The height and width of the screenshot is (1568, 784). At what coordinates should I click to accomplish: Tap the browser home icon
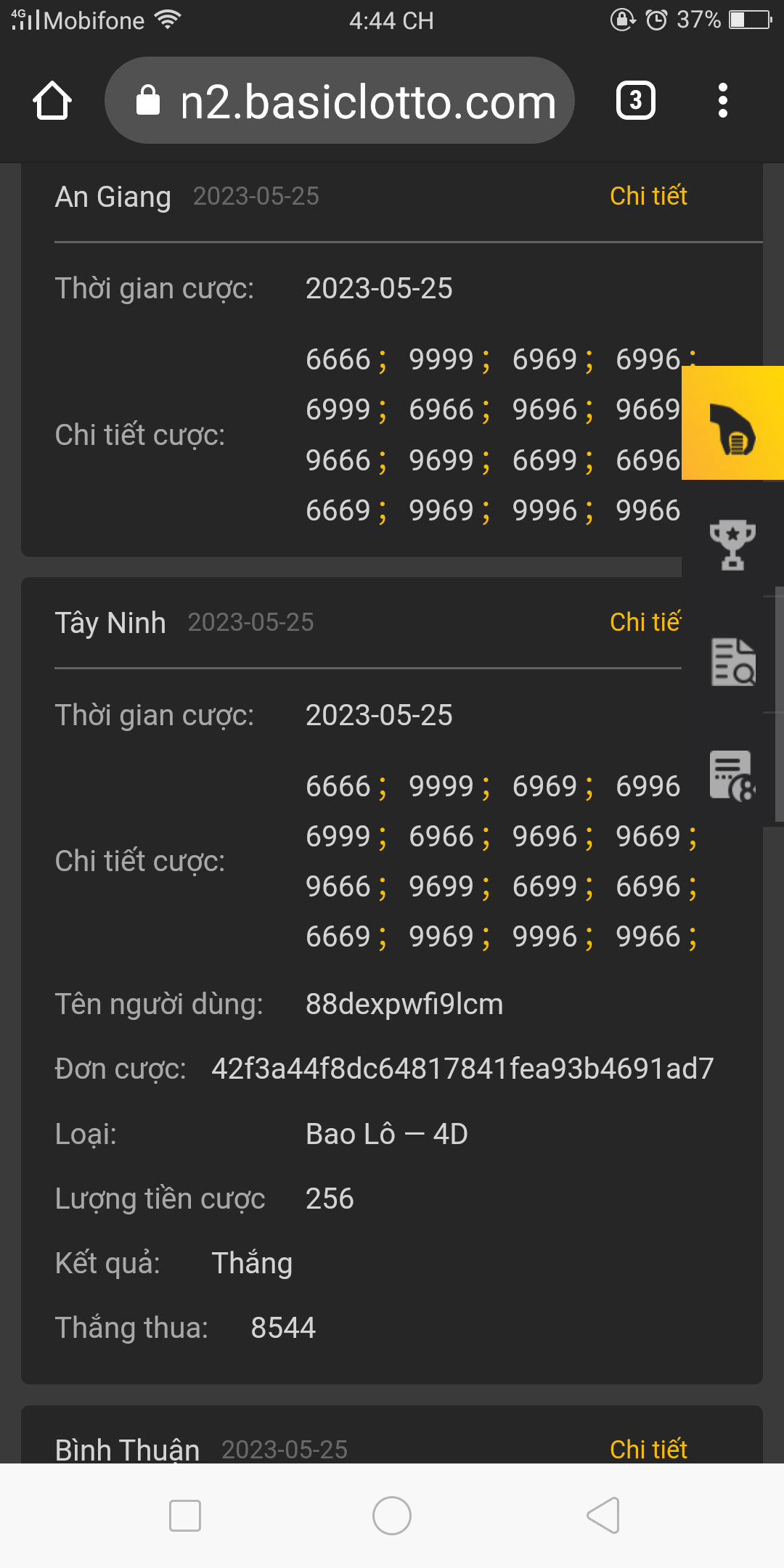pyautogui.click(x=52, y=100)
